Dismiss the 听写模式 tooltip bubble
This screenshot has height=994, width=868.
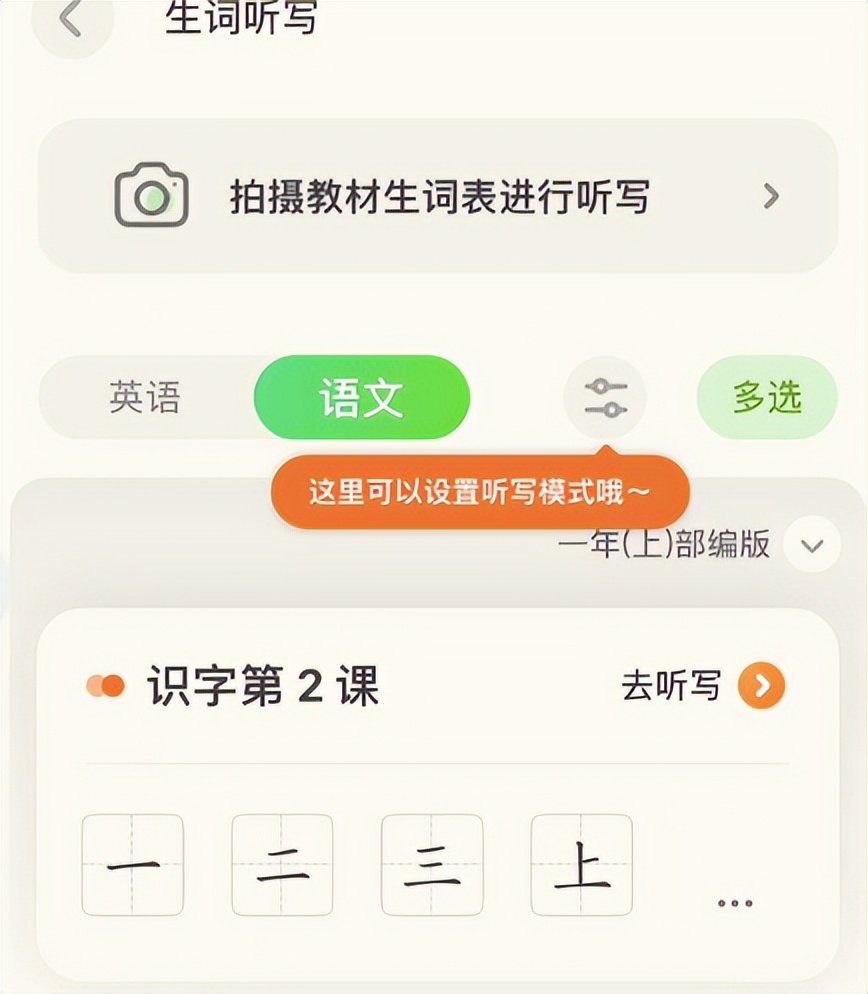click(x=480, y=490)
